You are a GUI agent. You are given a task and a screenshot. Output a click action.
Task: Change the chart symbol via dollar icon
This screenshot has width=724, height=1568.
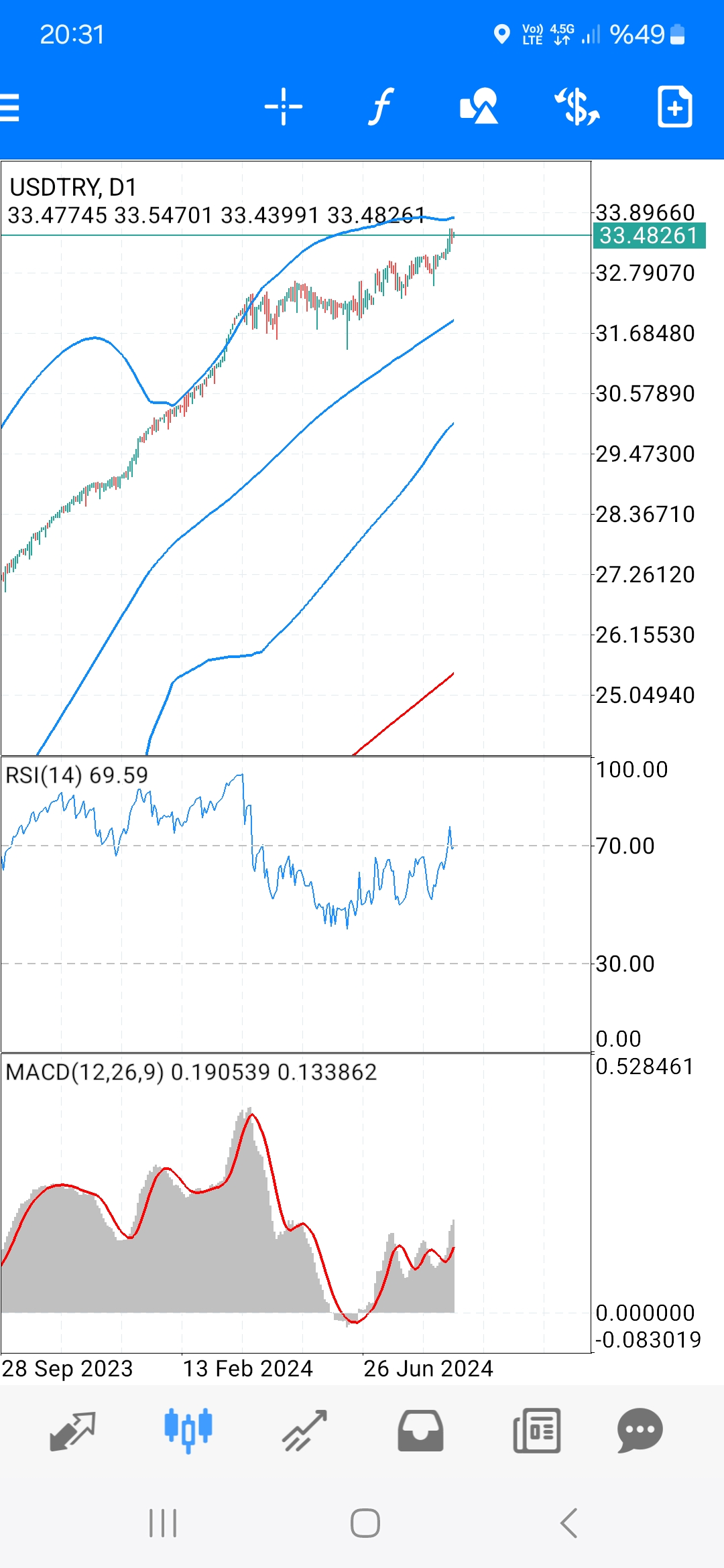click(577, 107)
